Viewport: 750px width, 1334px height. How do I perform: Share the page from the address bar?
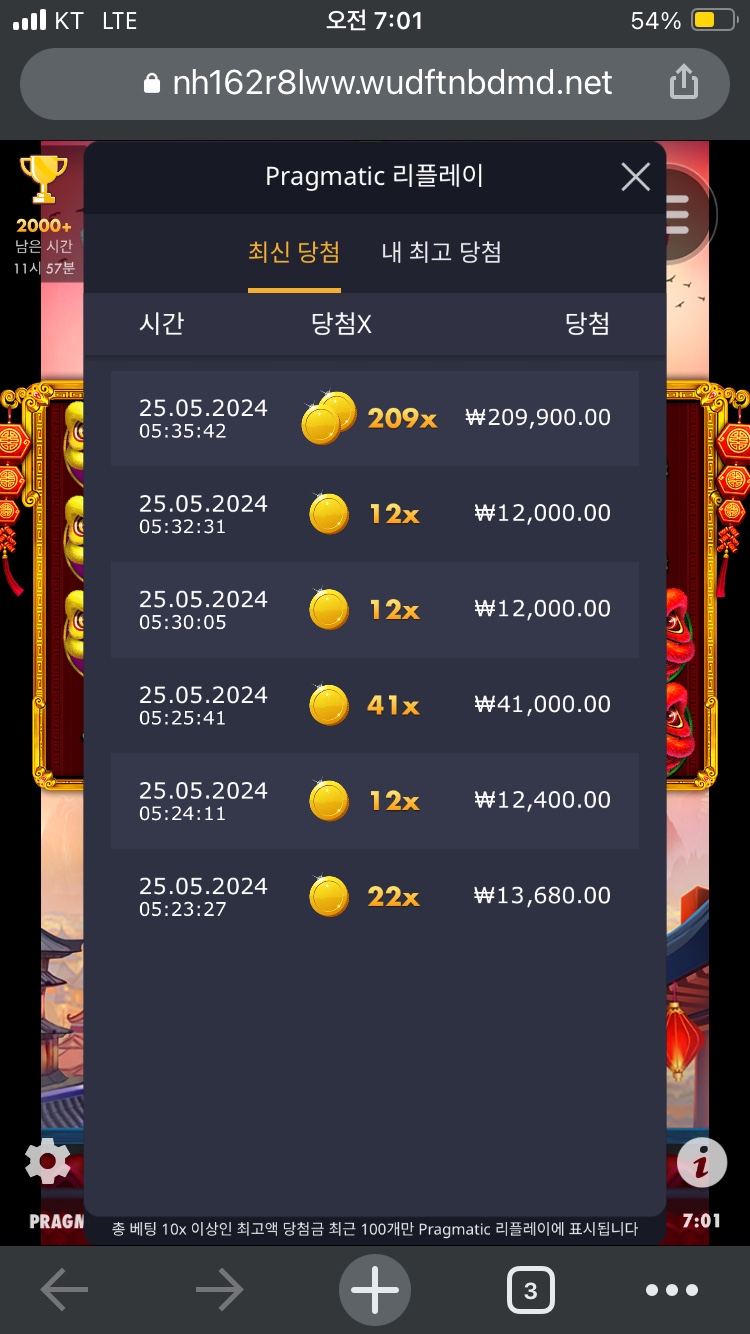683,82
